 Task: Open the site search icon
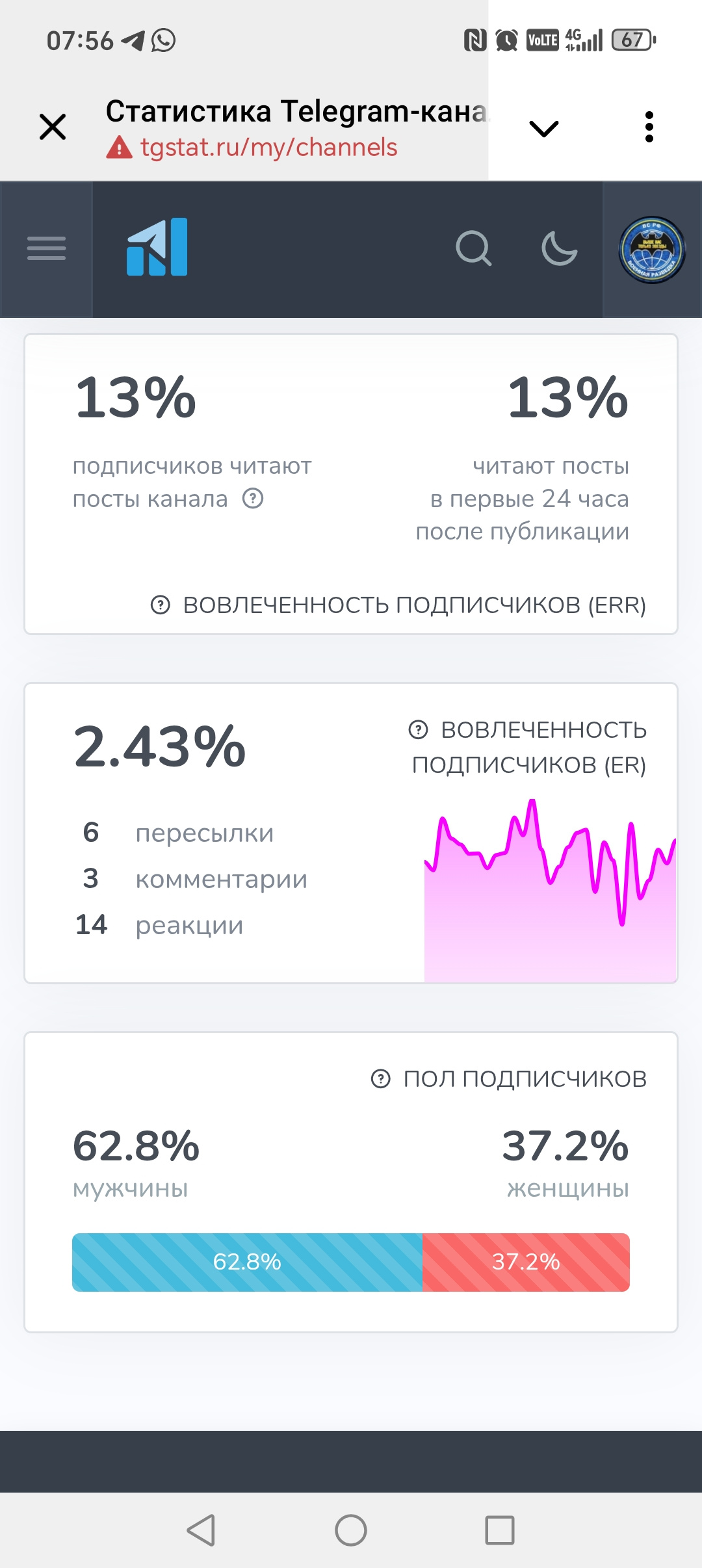pyautogui.click(x=474, y=248)
